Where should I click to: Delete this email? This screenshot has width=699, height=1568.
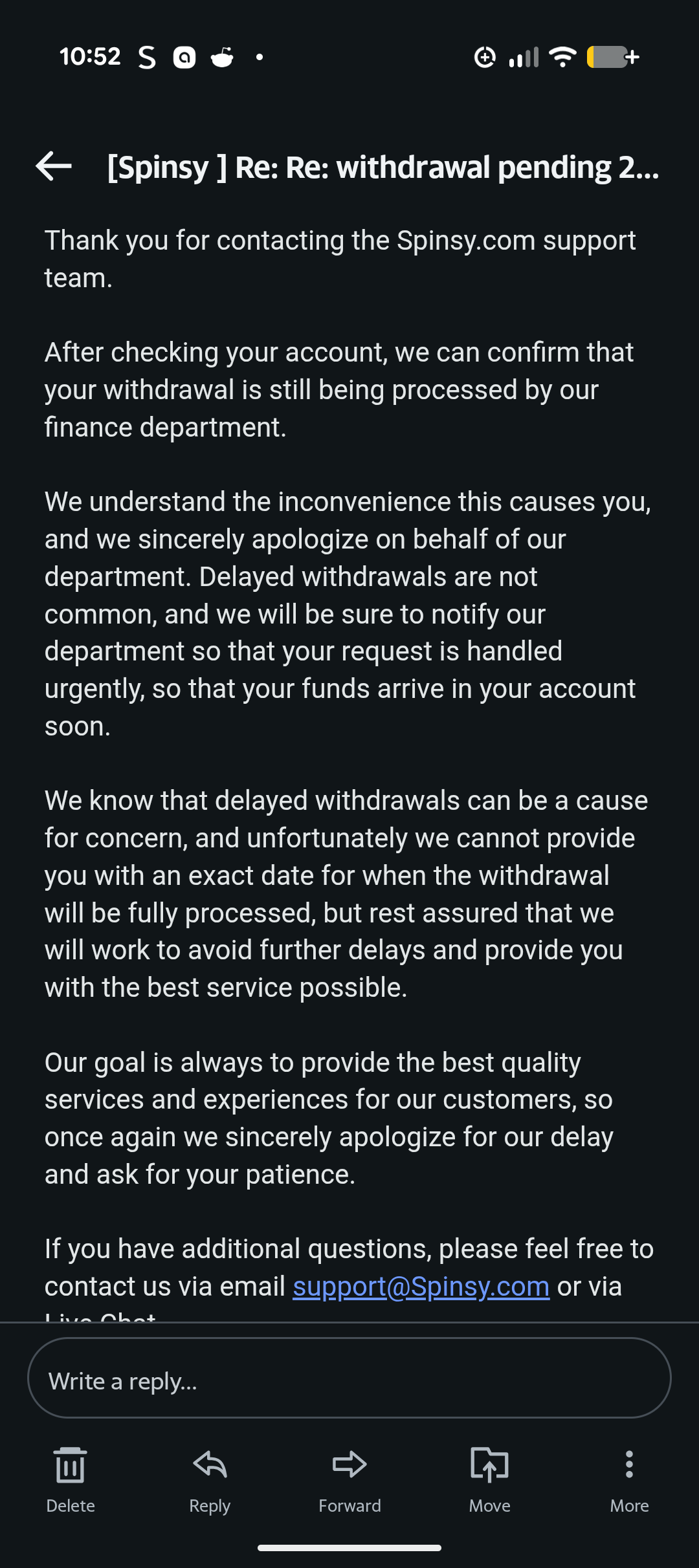(70, 1479)
